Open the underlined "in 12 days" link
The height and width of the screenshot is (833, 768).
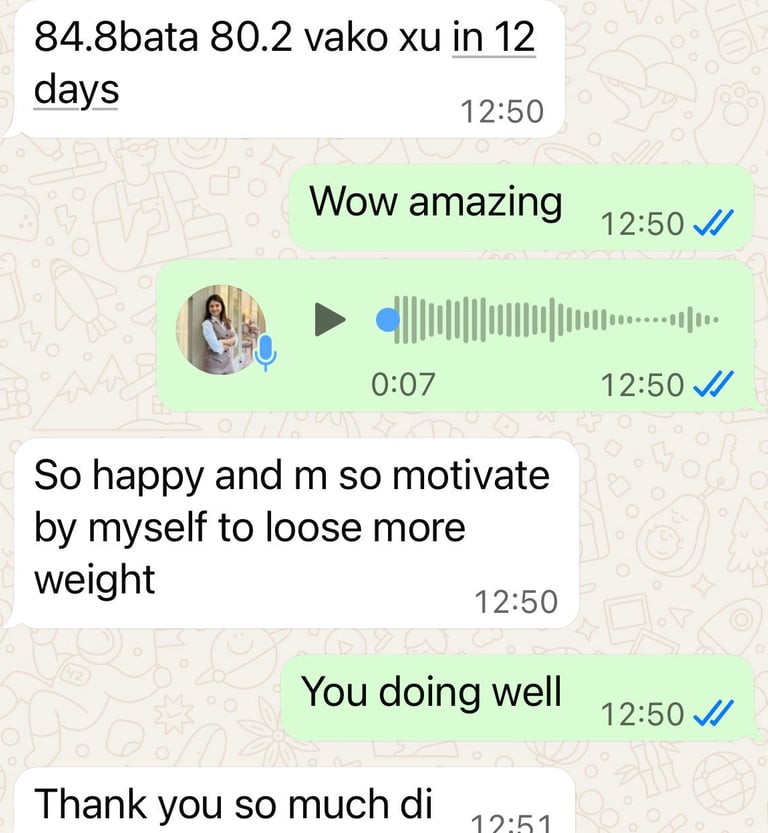[x=493, y=38]
